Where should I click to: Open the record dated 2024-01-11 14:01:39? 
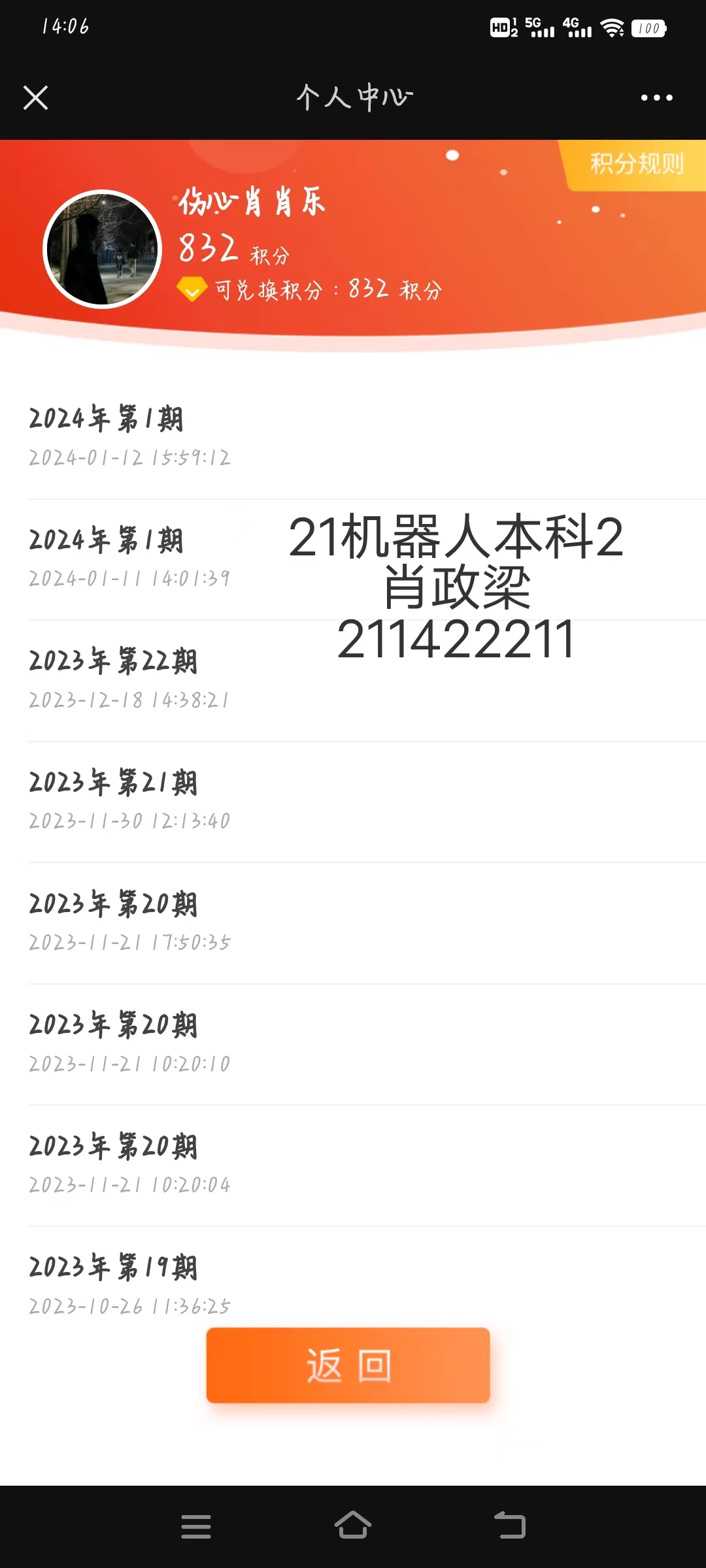pos(367,559)
